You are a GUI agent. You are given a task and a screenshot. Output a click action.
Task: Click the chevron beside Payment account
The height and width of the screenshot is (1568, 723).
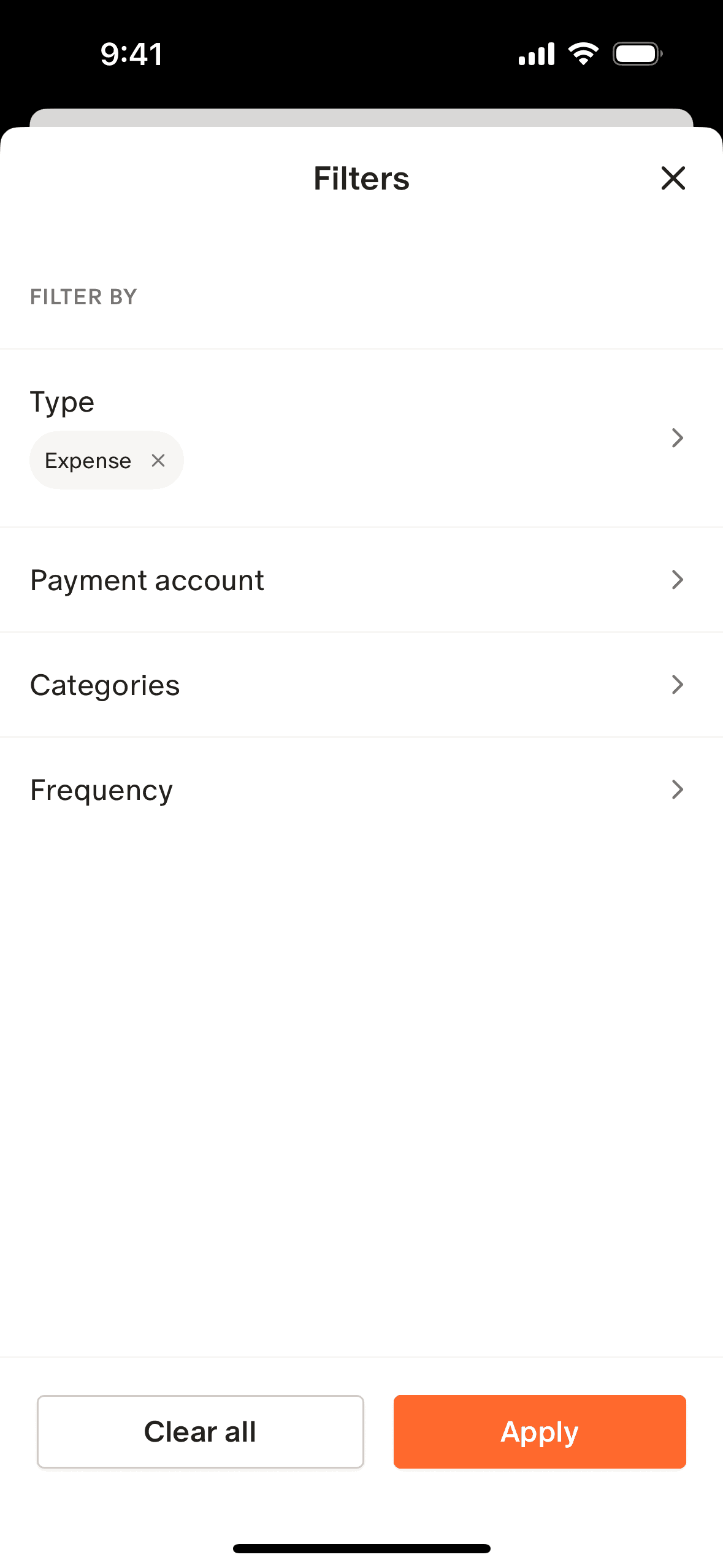(677, 579)
